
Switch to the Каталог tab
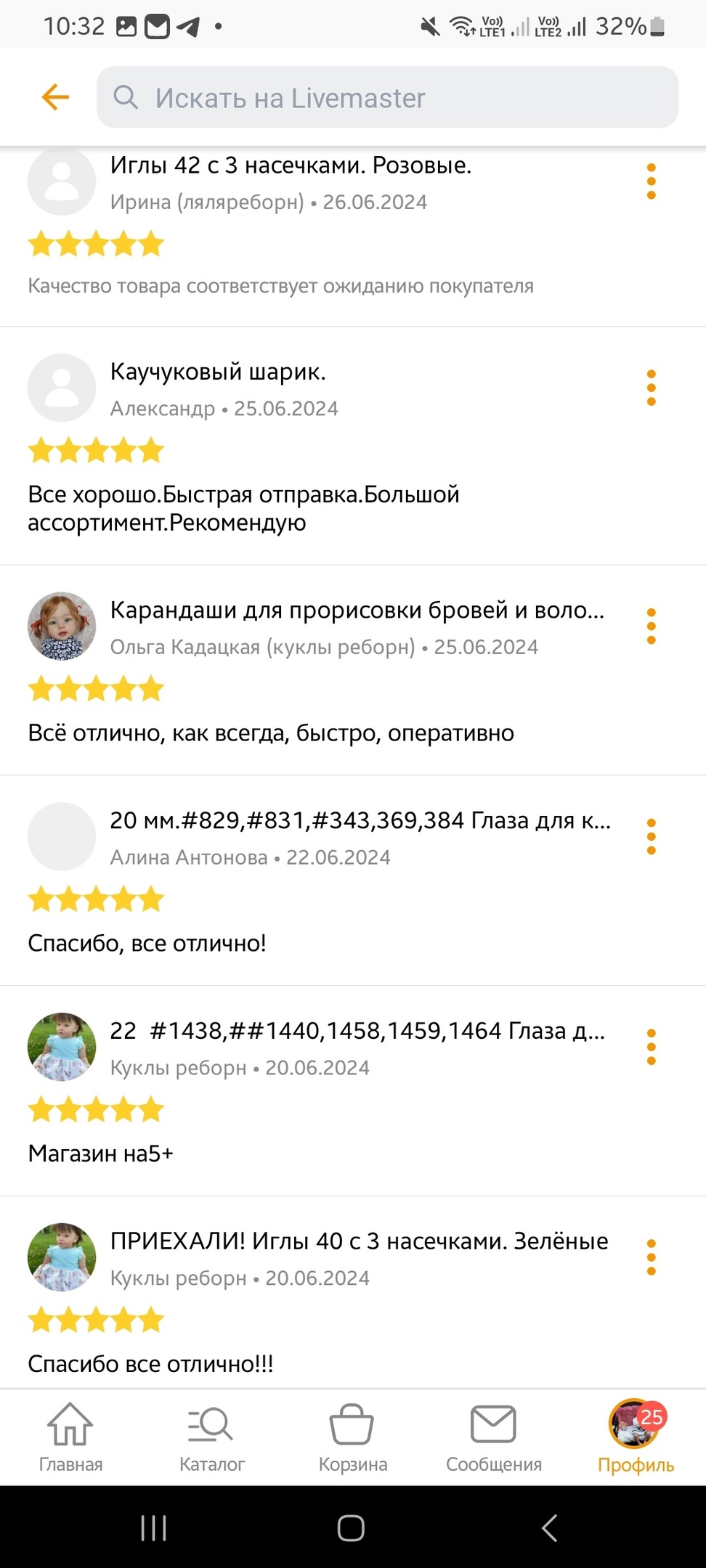point(211,1437)
